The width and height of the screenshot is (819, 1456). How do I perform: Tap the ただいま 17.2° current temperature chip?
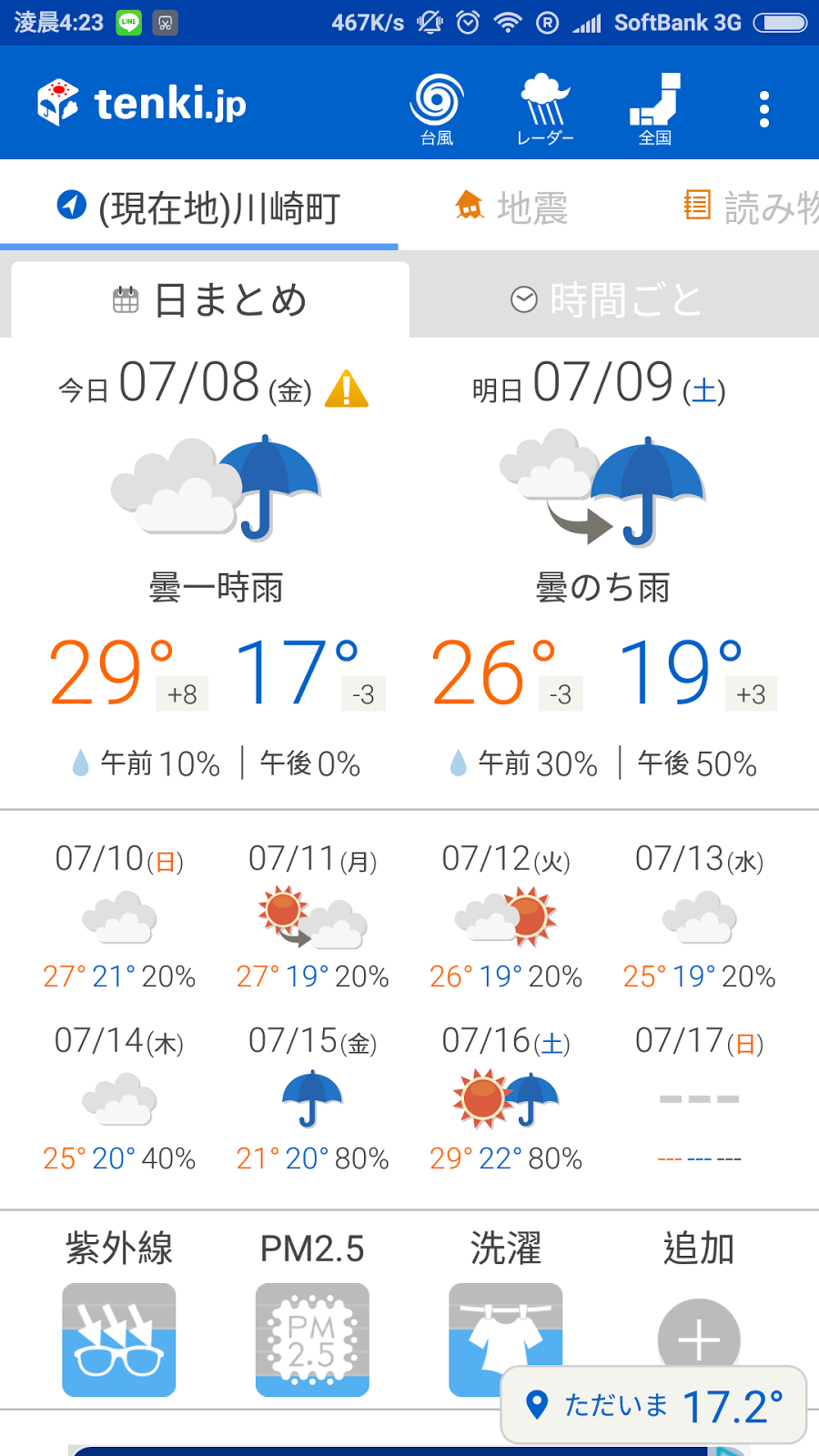point(653,1405)
